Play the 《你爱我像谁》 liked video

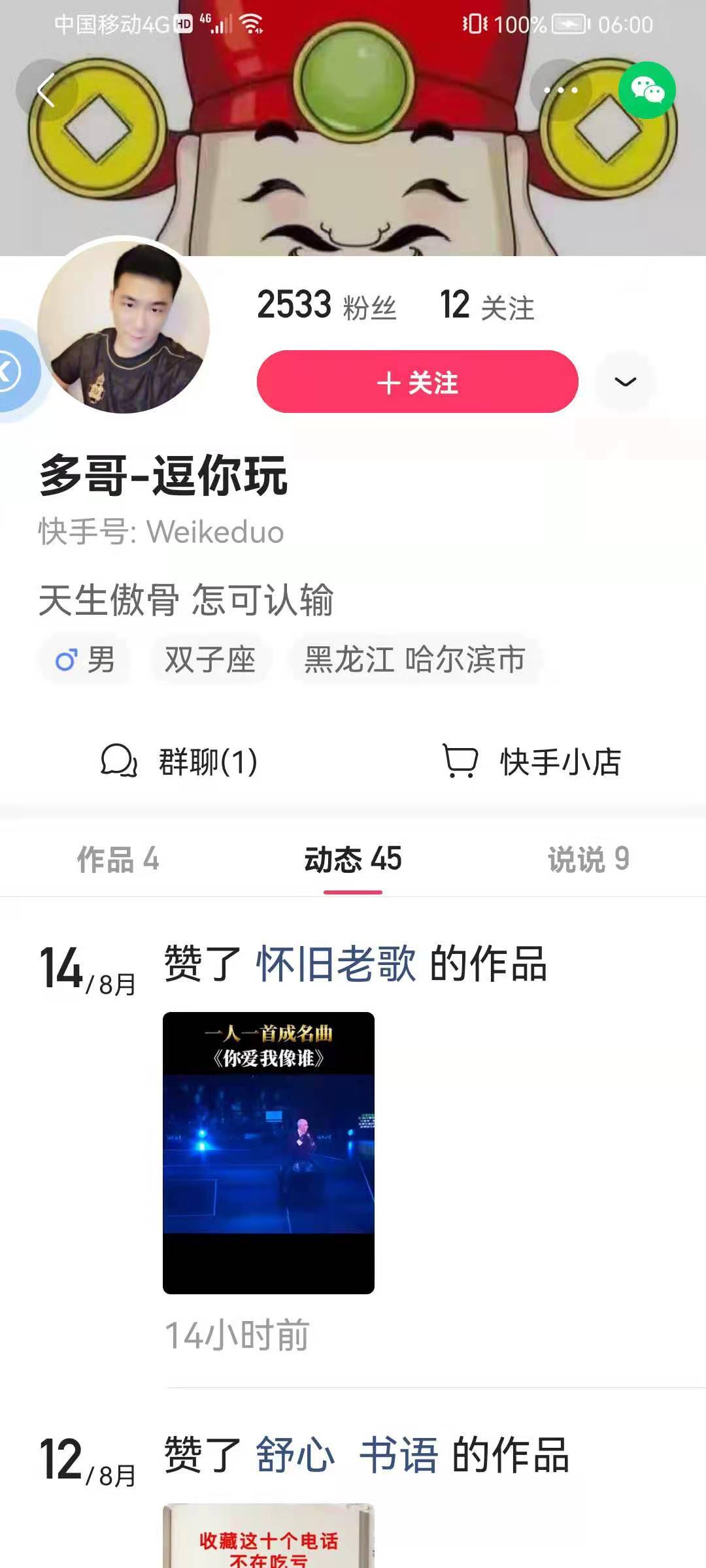click(x=268, y=1152)
